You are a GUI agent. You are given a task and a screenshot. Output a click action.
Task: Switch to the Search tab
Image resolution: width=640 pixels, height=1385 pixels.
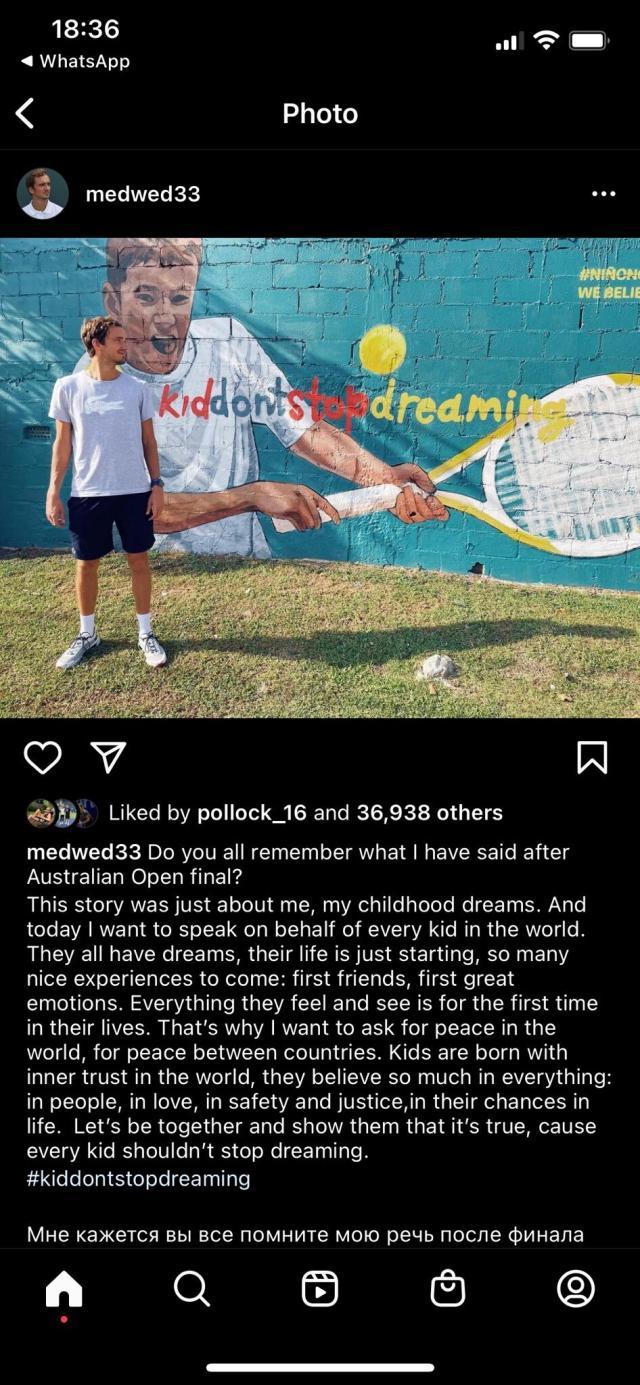pyautogui.click(x=191, y=1289)
